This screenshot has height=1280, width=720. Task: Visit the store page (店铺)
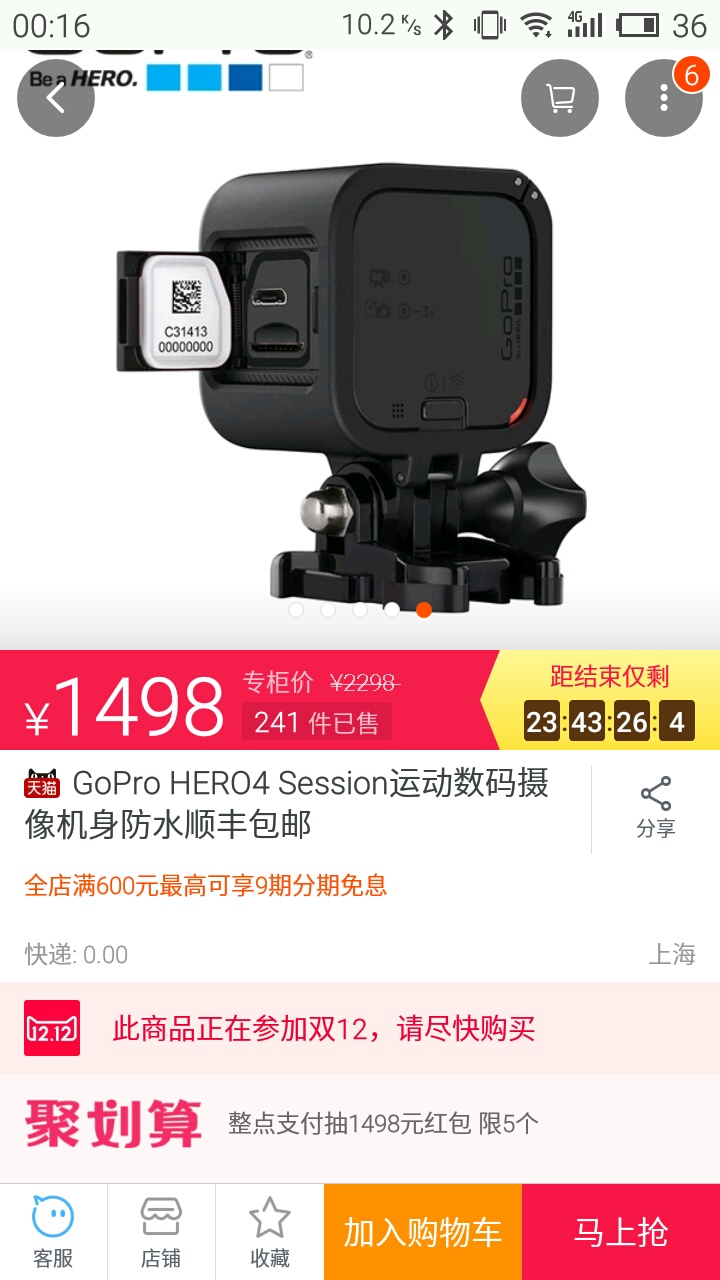pyautogui.click(x=161, y=1232)
